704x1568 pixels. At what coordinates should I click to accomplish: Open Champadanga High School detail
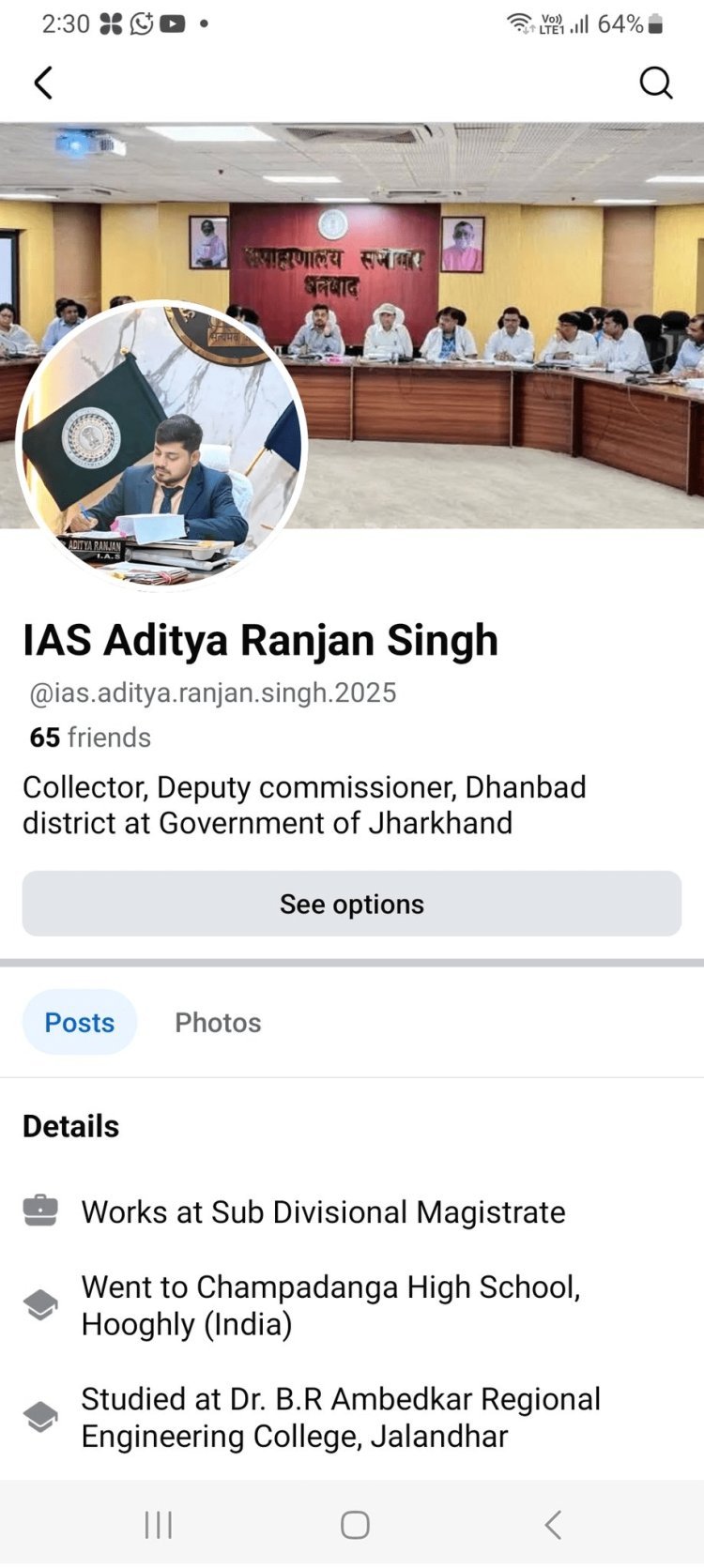pyautogui.click(x=330, y=1305)
